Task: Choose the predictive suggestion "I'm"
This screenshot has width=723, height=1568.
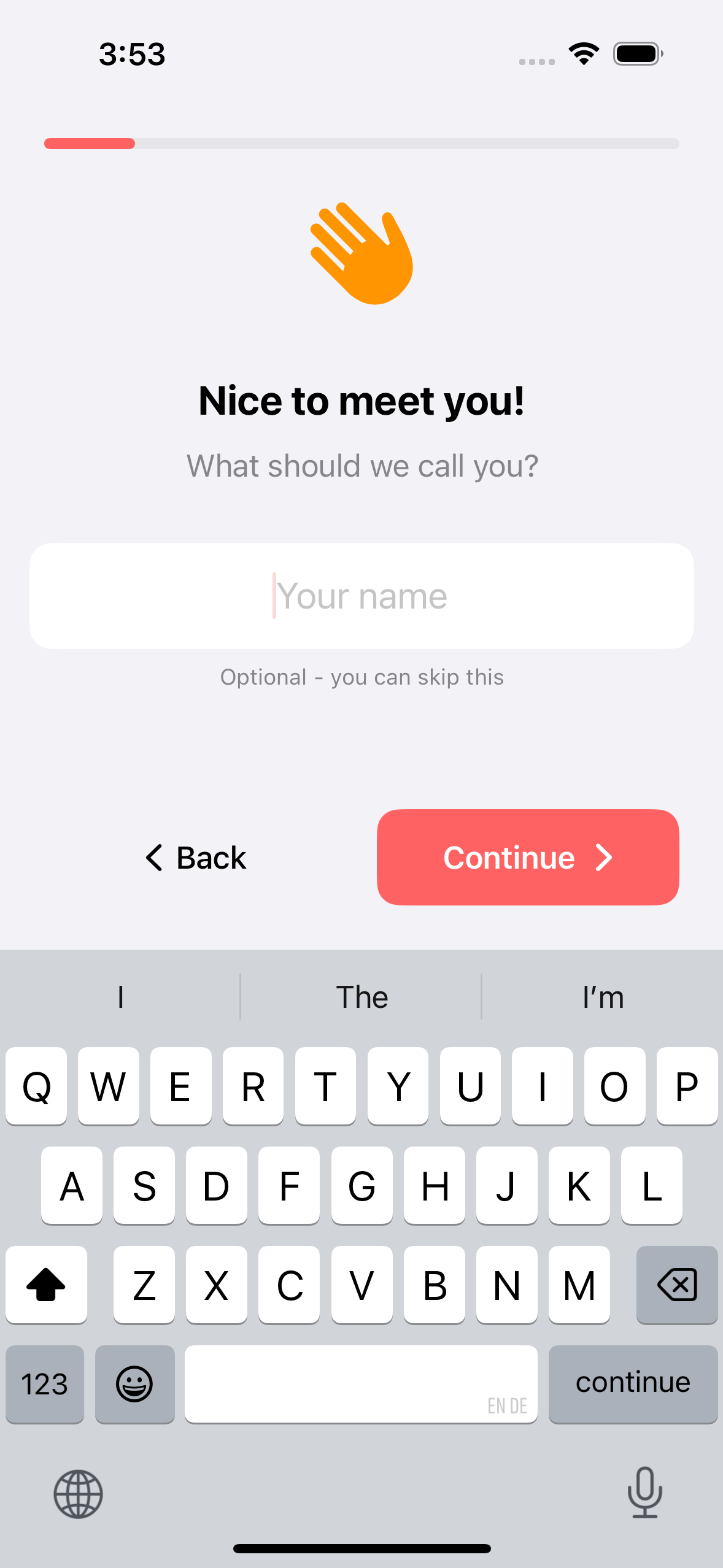Action: 603,997
